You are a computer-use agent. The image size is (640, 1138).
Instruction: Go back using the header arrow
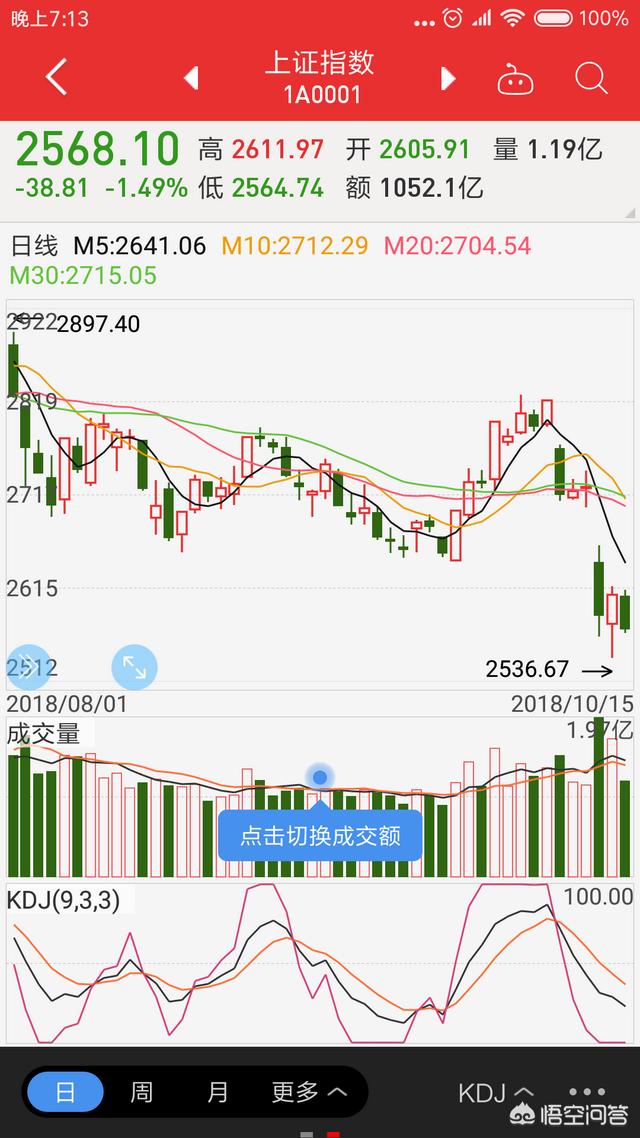[x=57, y=77]
